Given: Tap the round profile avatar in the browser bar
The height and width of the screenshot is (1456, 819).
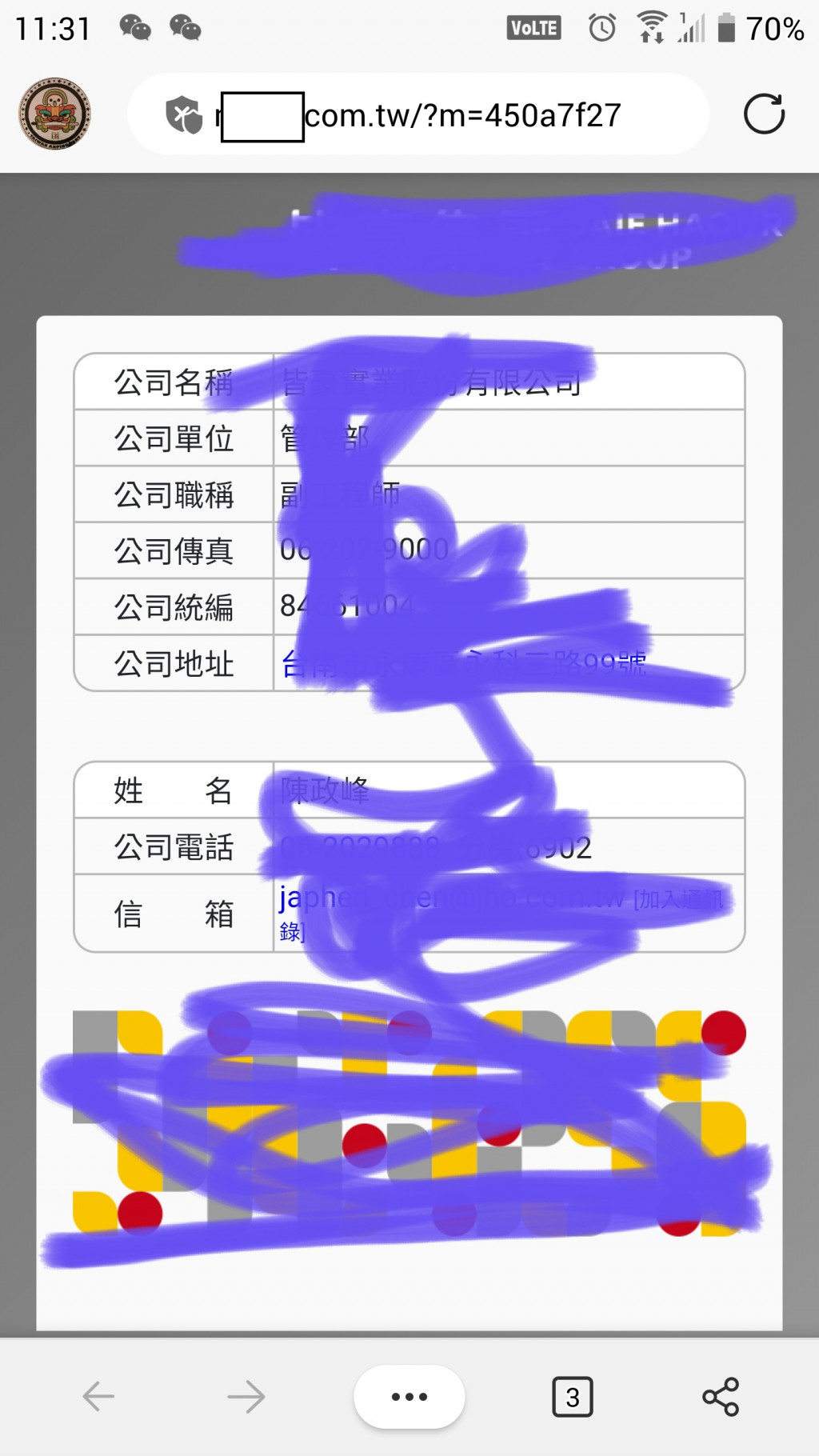Looking at the screenshot, I should 54,114.
